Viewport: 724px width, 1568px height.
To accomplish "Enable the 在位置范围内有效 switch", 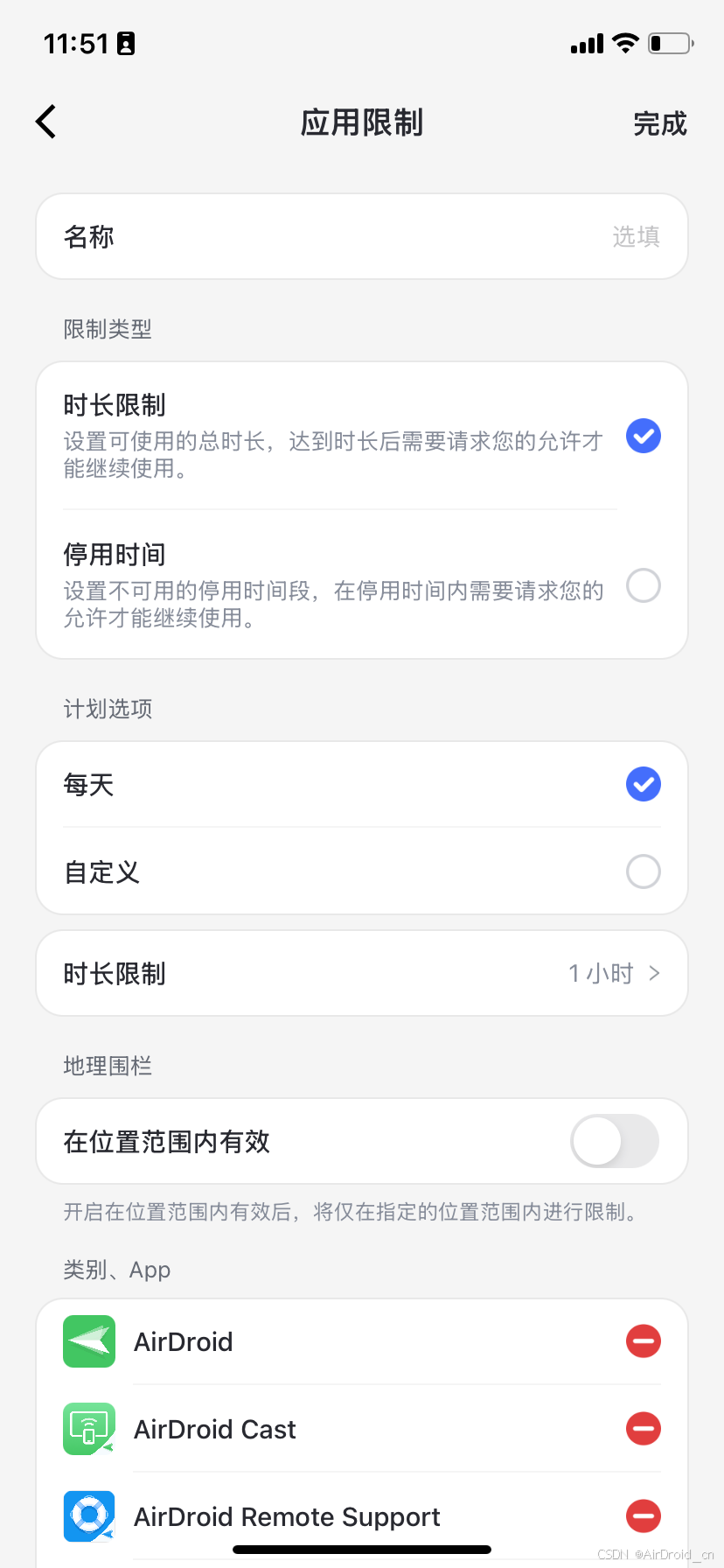I will 614,1141.
